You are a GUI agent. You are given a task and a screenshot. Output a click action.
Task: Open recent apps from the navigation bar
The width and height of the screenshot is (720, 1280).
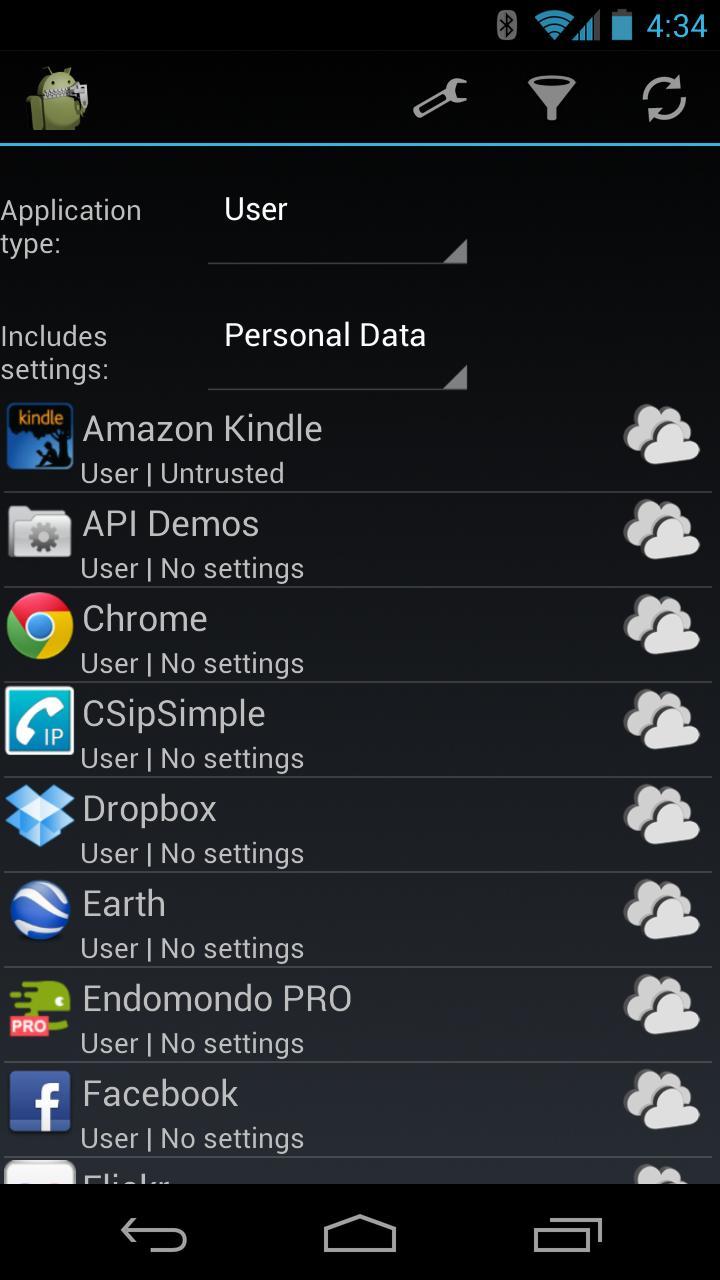click(568, 1235)
